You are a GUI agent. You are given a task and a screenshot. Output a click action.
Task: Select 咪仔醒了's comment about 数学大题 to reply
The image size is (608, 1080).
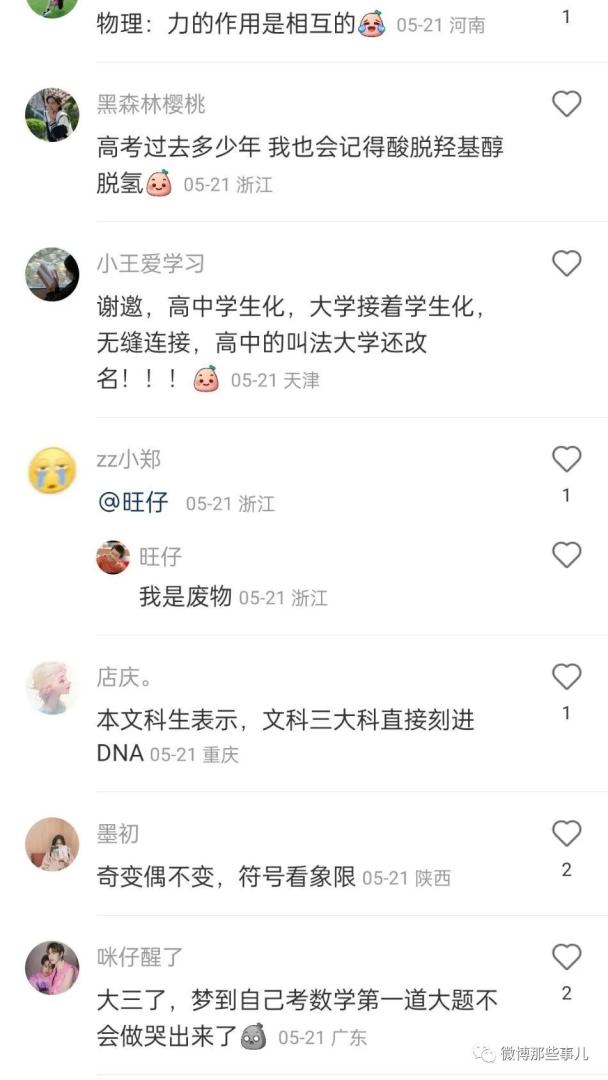coord(296,1000)
